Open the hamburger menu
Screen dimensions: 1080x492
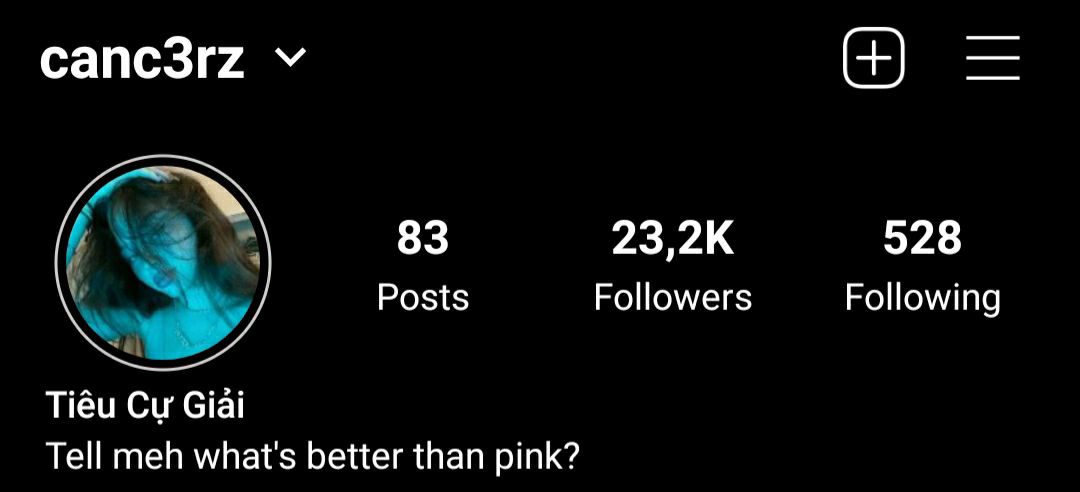[x=992, y=58]
